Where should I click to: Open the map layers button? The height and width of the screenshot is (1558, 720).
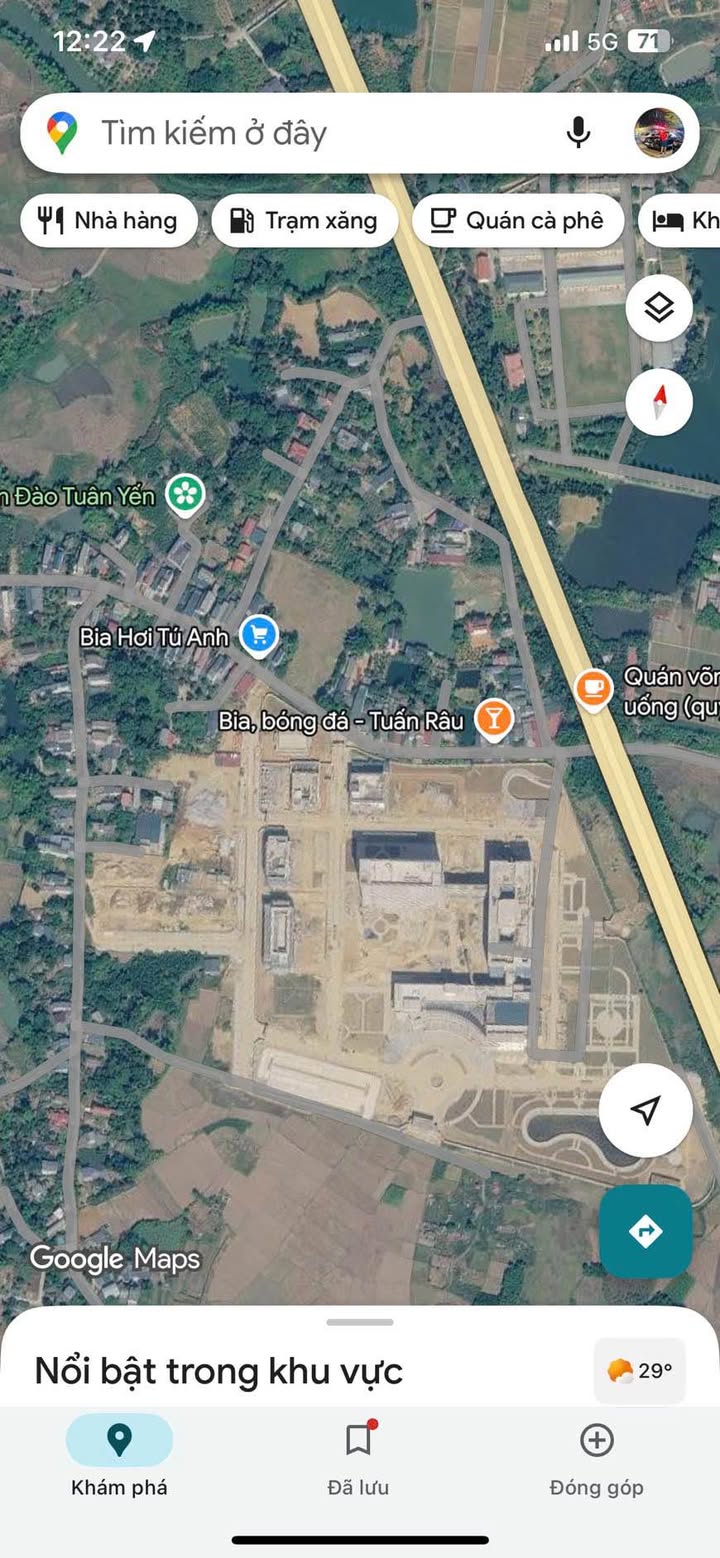point(659,308)
